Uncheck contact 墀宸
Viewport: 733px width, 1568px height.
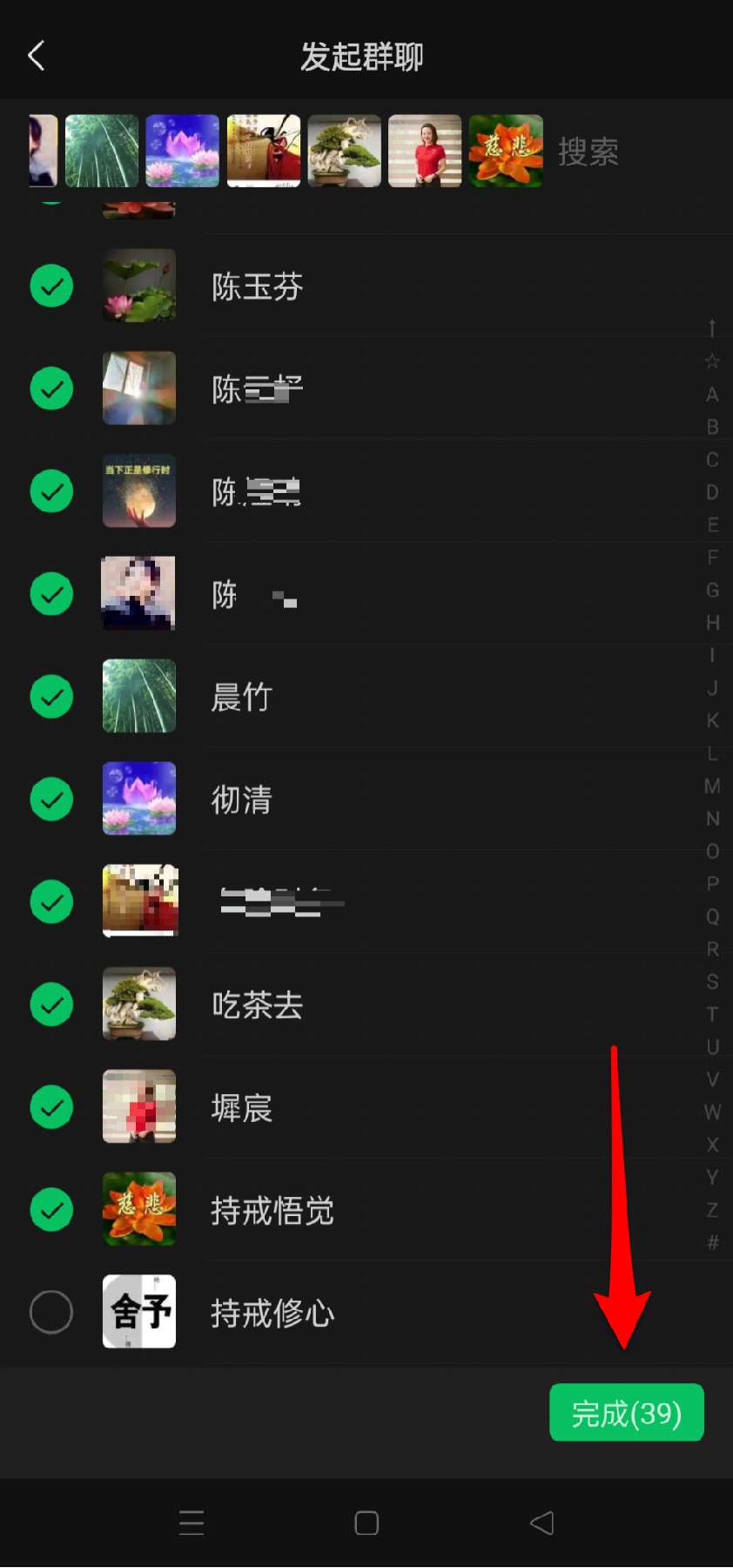[x=51, y=1107]
